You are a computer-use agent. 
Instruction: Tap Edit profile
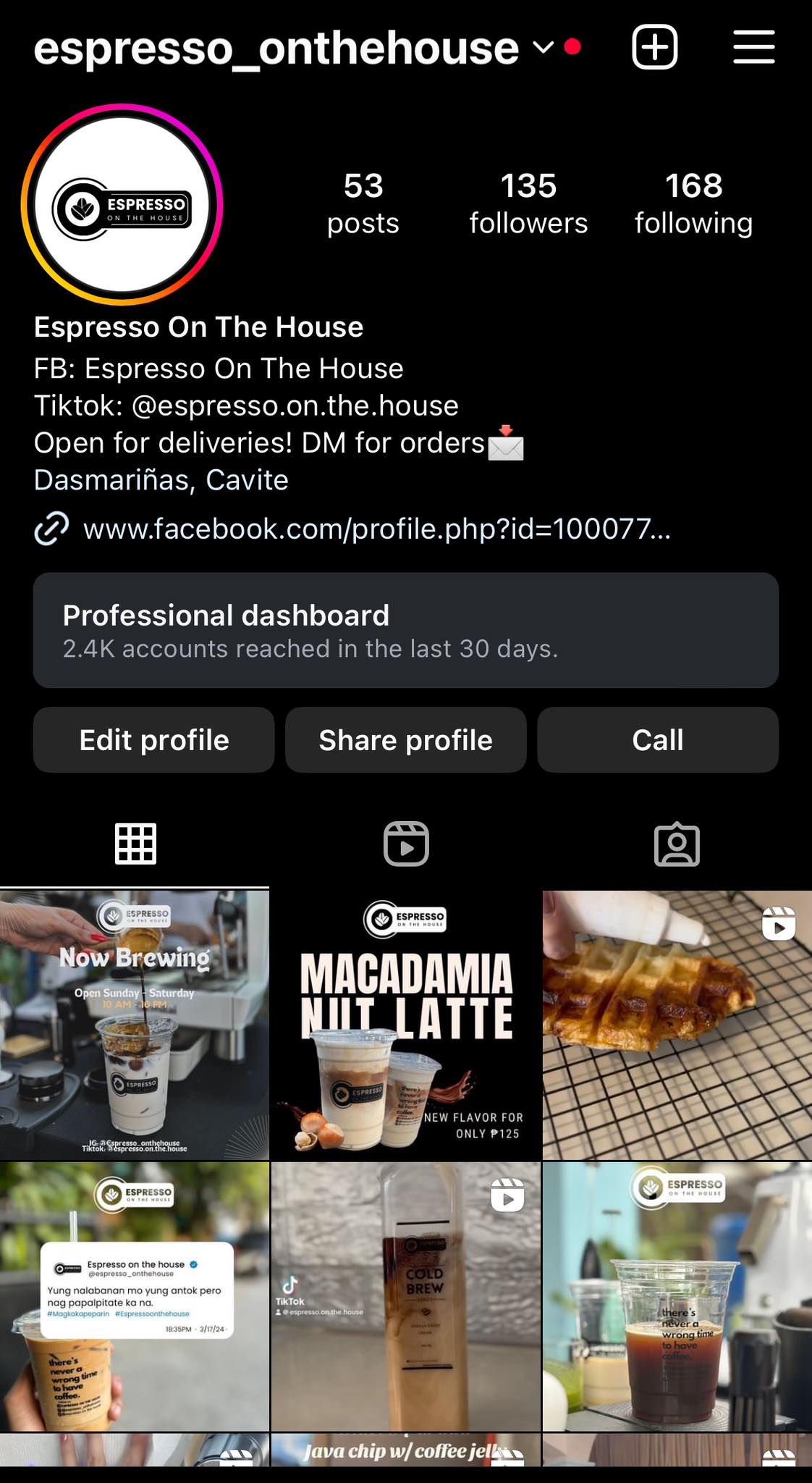[x=153, y=740]
